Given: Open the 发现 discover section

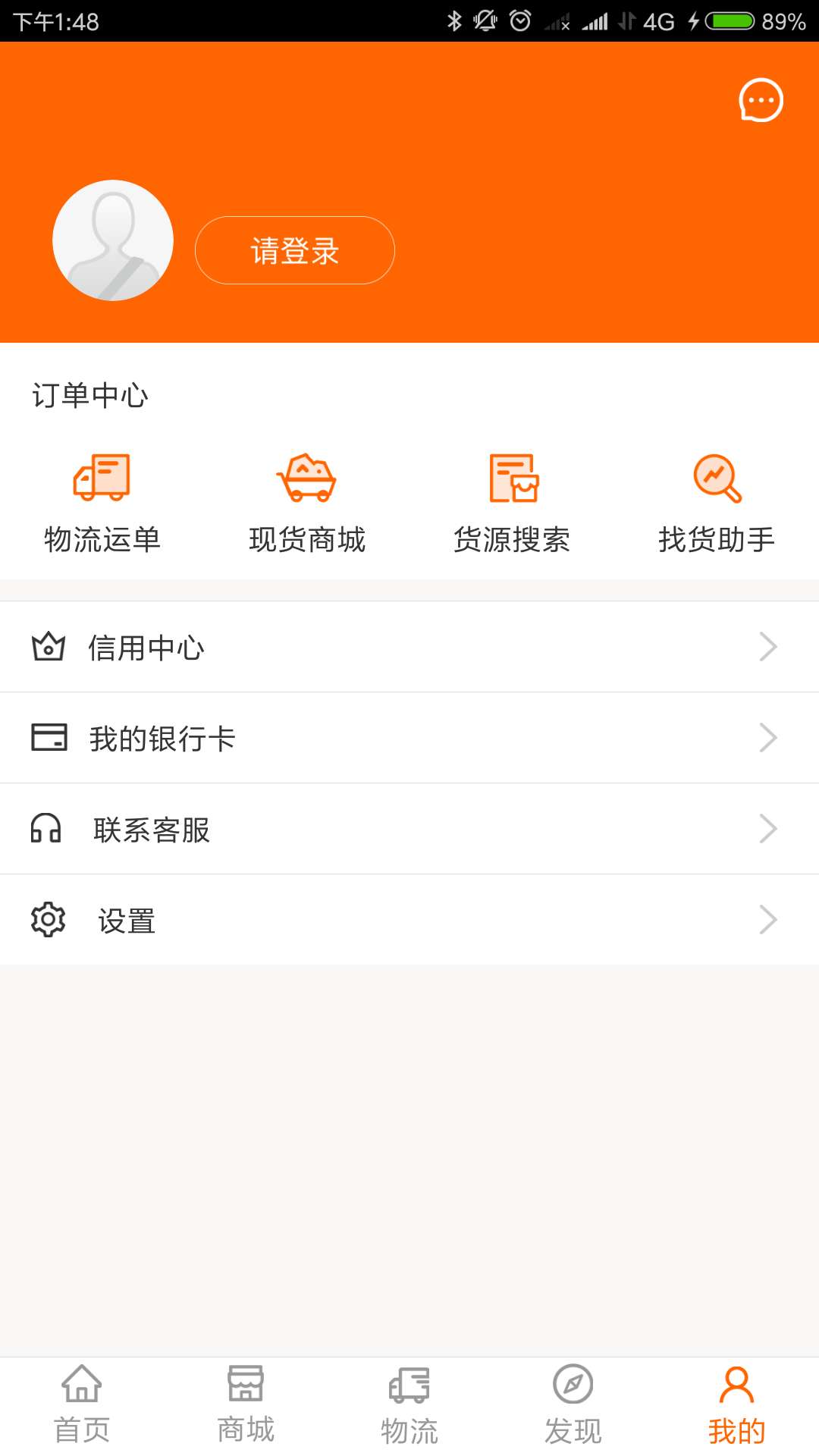Looking at the screenshot, I should (x=573, y=1403).
